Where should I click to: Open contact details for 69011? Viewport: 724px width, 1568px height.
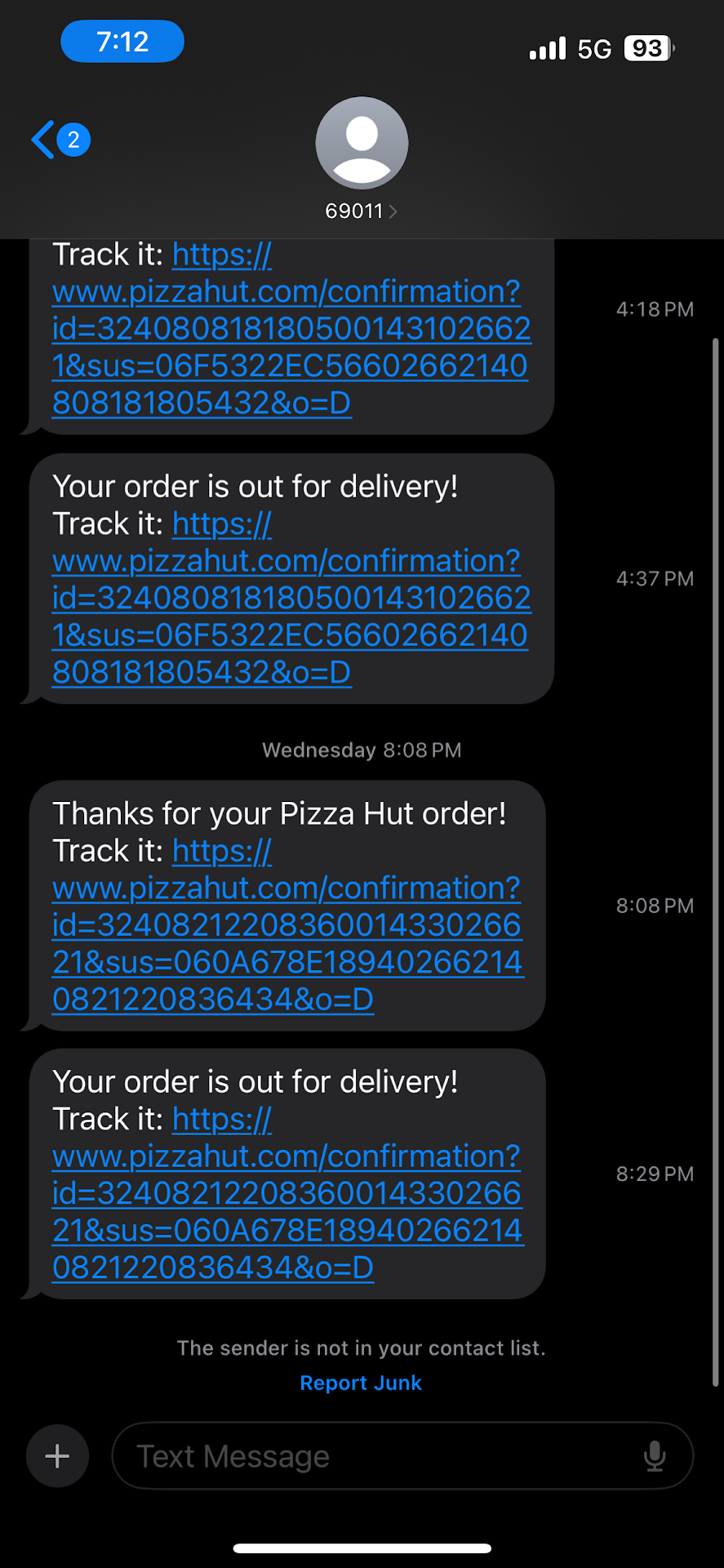tap(361, 211)
